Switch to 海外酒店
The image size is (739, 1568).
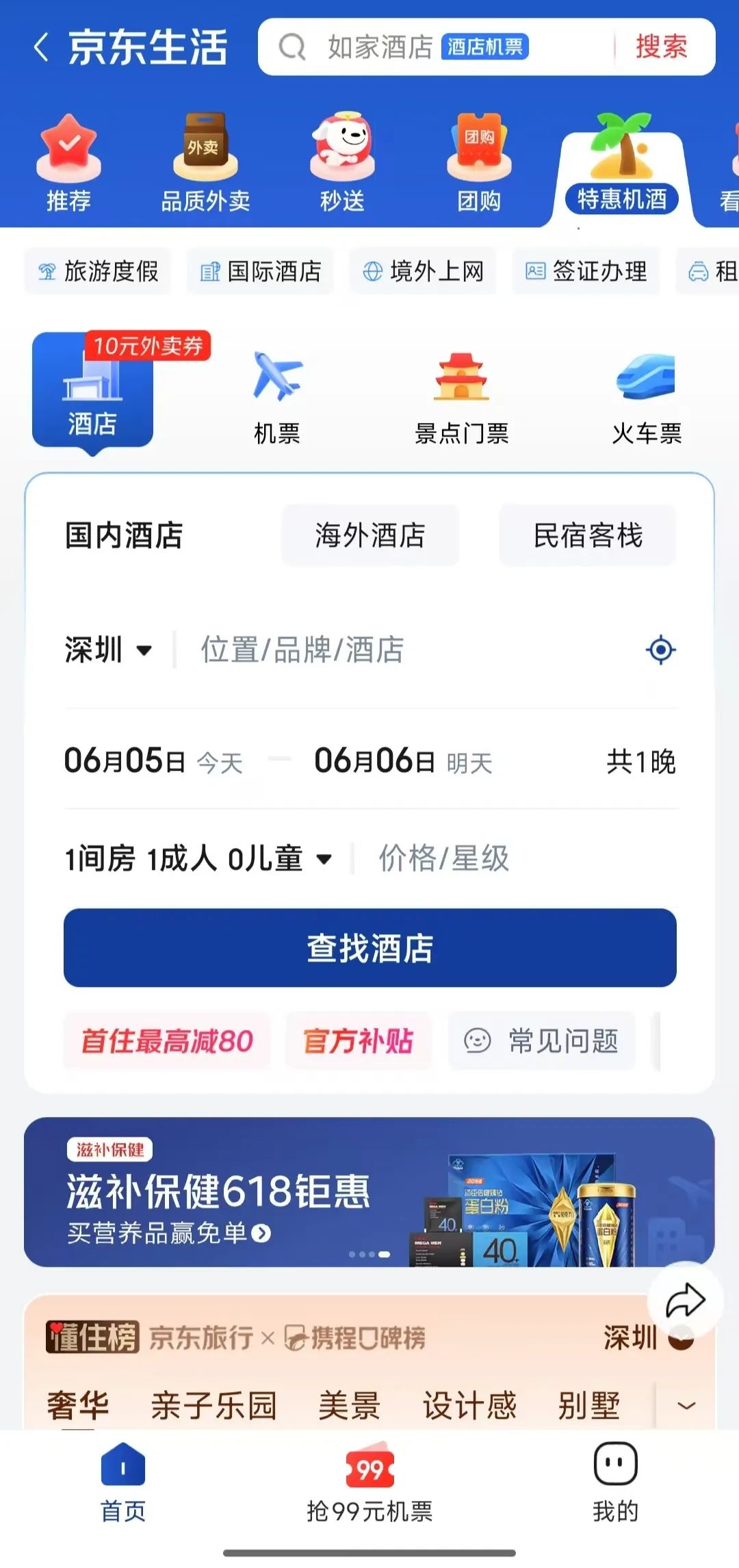tap(370, 535)
